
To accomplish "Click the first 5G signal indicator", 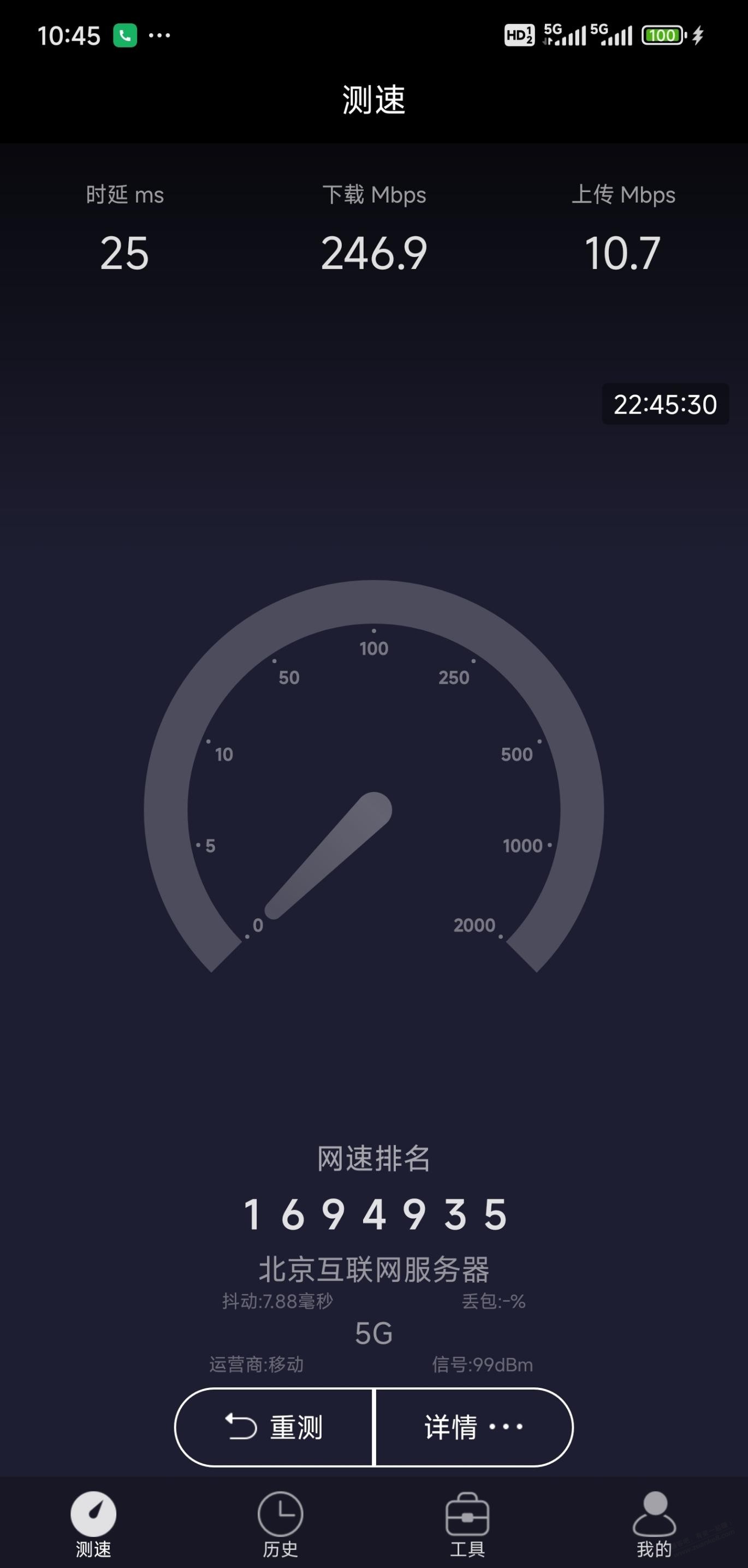I will point(563,35).
